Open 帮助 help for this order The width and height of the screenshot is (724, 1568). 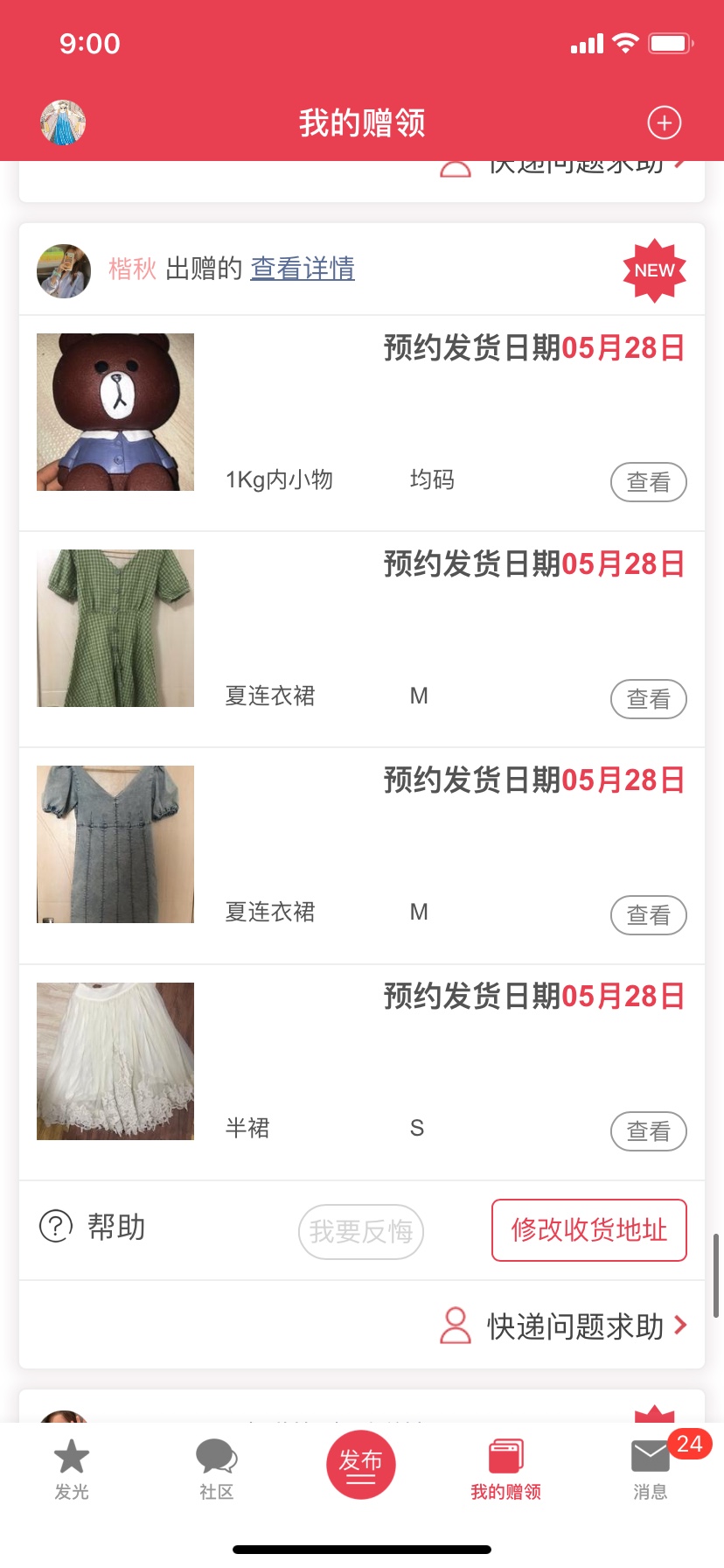point(93,1227)
